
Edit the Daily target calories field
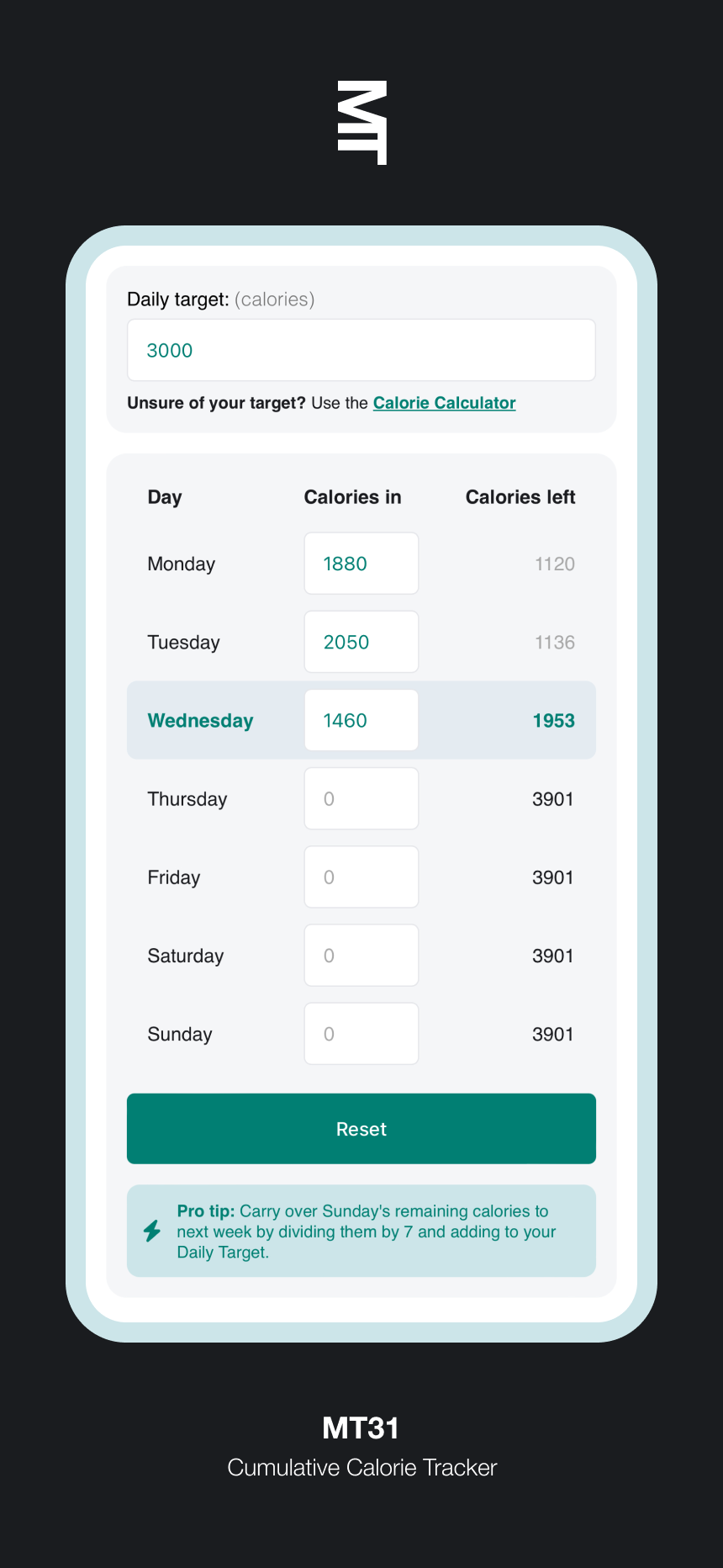(361, 350)
